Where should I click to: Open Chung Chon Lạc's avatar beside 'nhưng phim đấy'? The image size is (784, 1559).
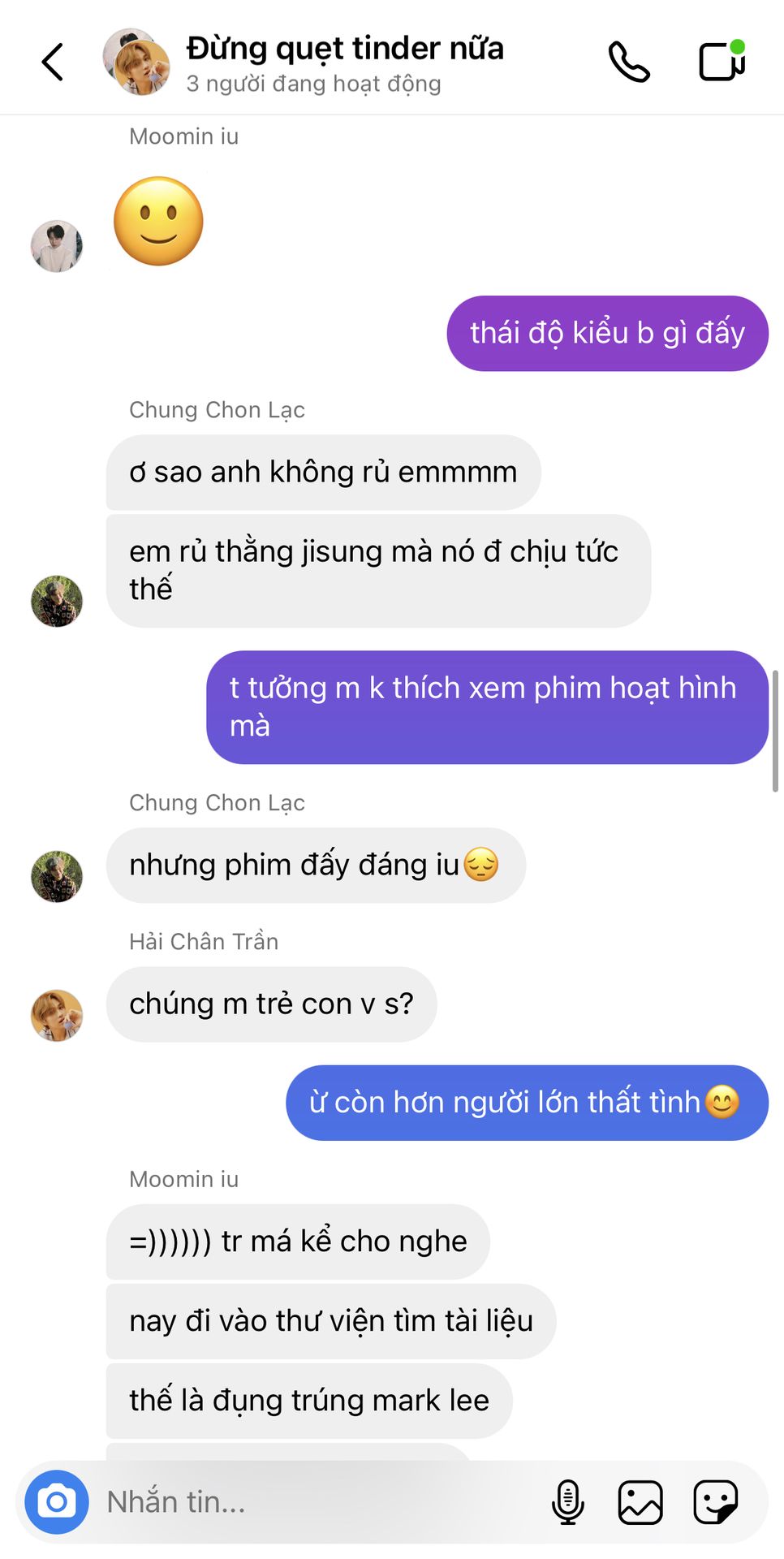click(57, 876)
